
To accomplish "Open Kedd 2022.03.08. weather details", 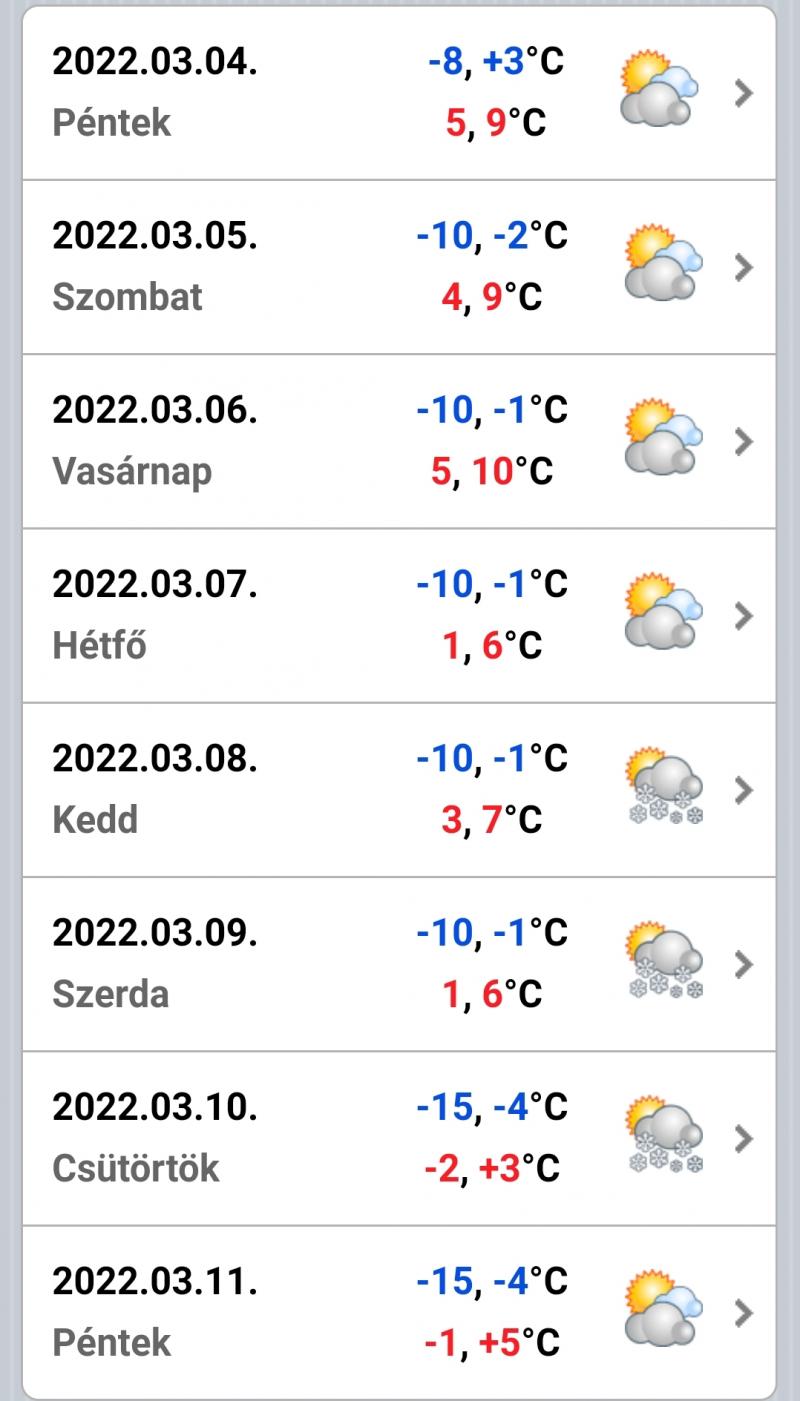I will point(399,789).
